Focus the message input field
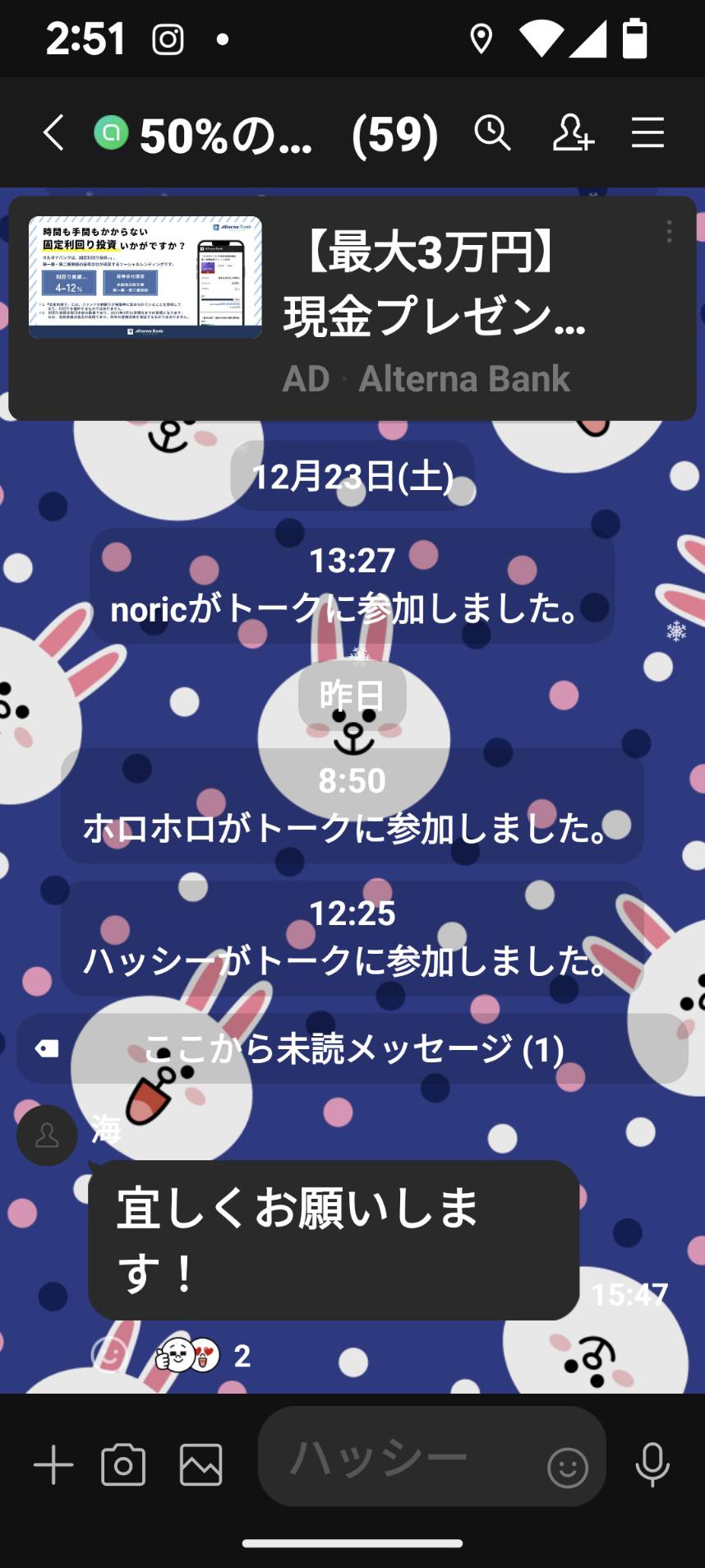This screenshot has width=705, height=1568. click(403, 1456)
